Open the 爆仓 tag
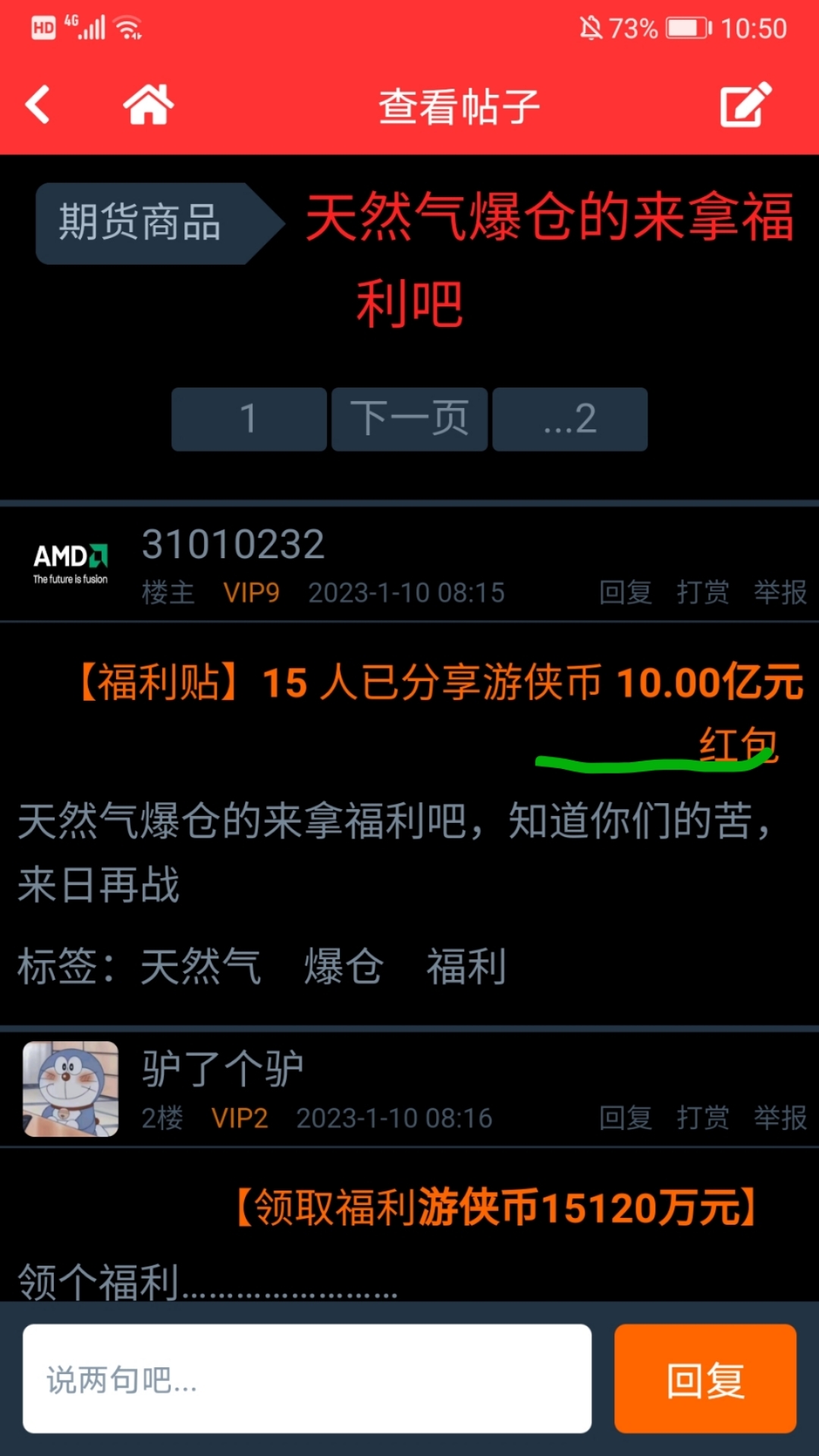Viewport: 819px width, 1456px height. [x=344, y=967]
